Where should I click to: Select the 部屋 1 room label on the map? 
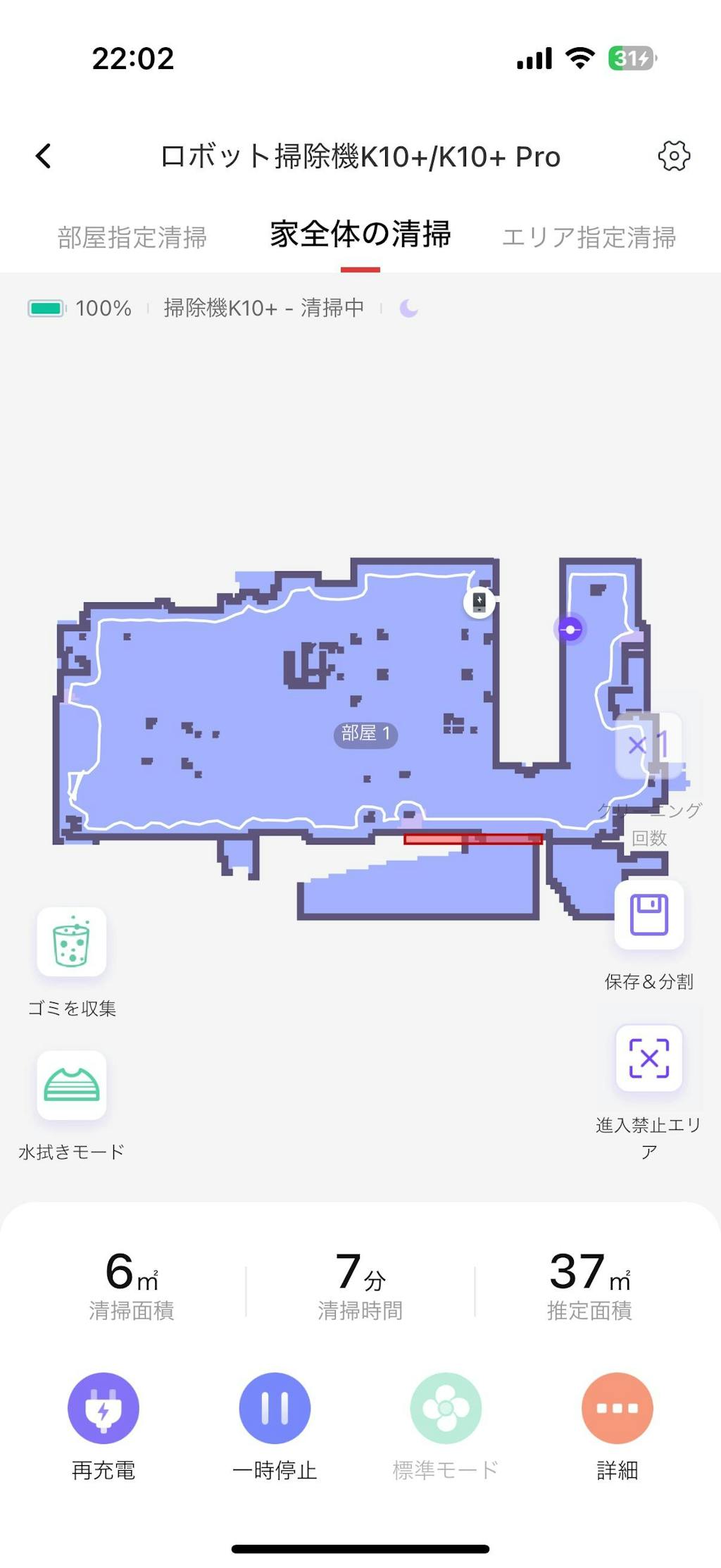[365, 734]
